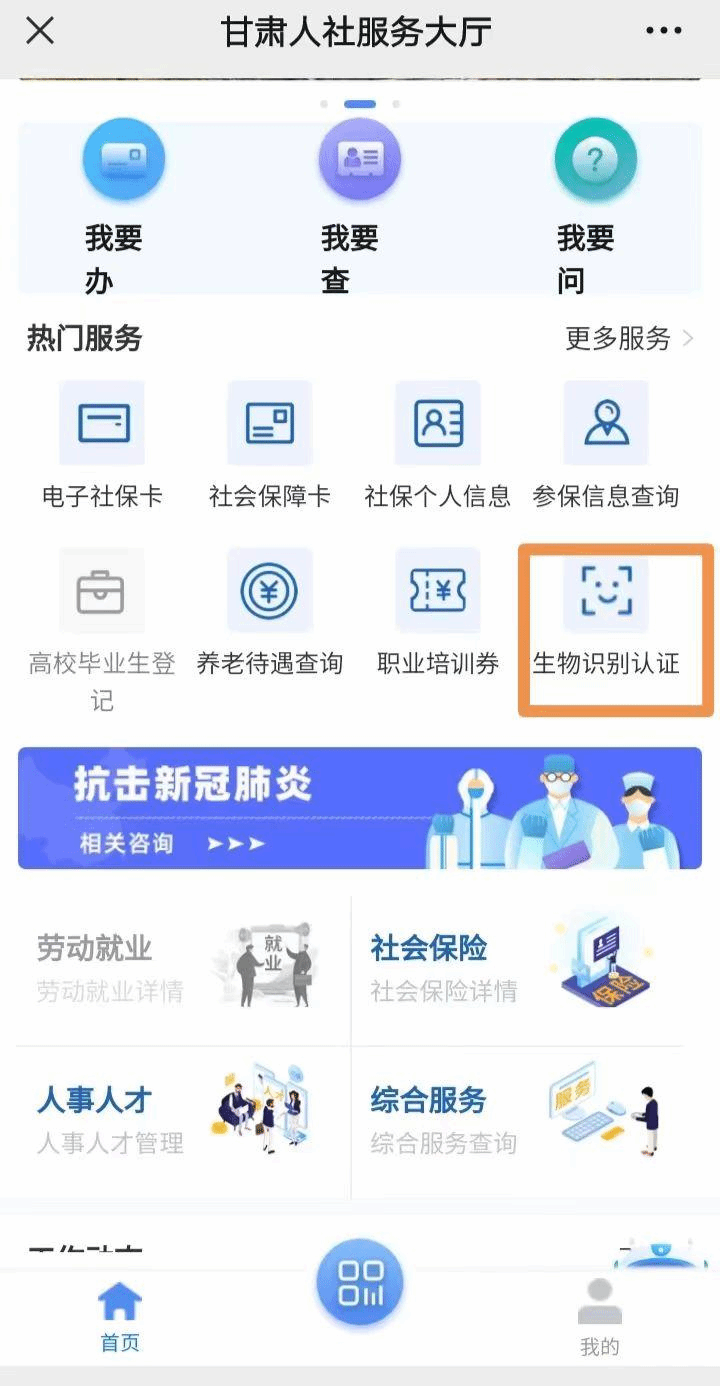This screenshot has height=1386, width=720.
Task: View 更多服务 list
Action: (629, 339)
